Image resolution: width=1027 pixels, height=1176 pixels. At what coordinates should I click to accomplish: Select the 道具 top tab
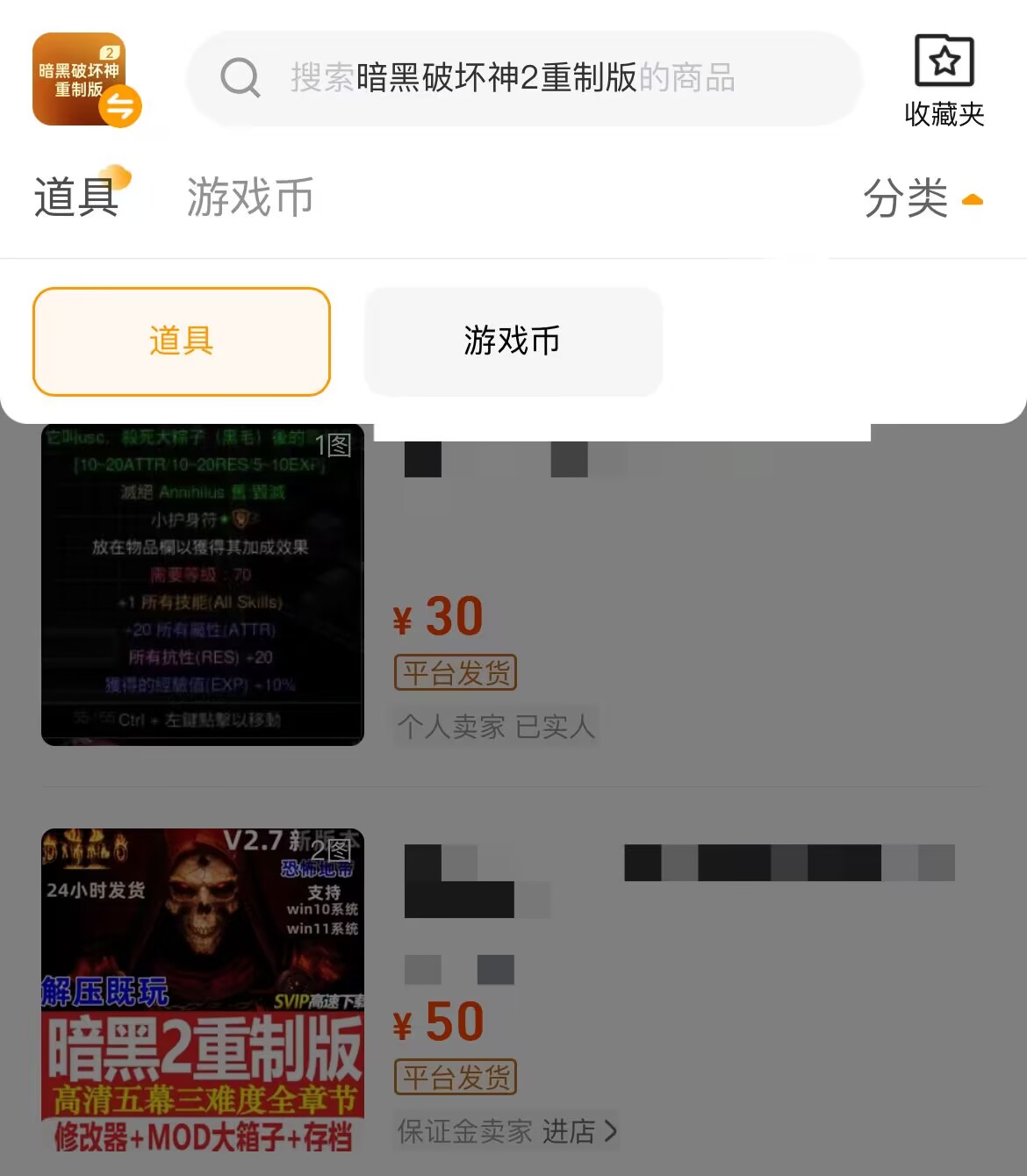[76, 197]
